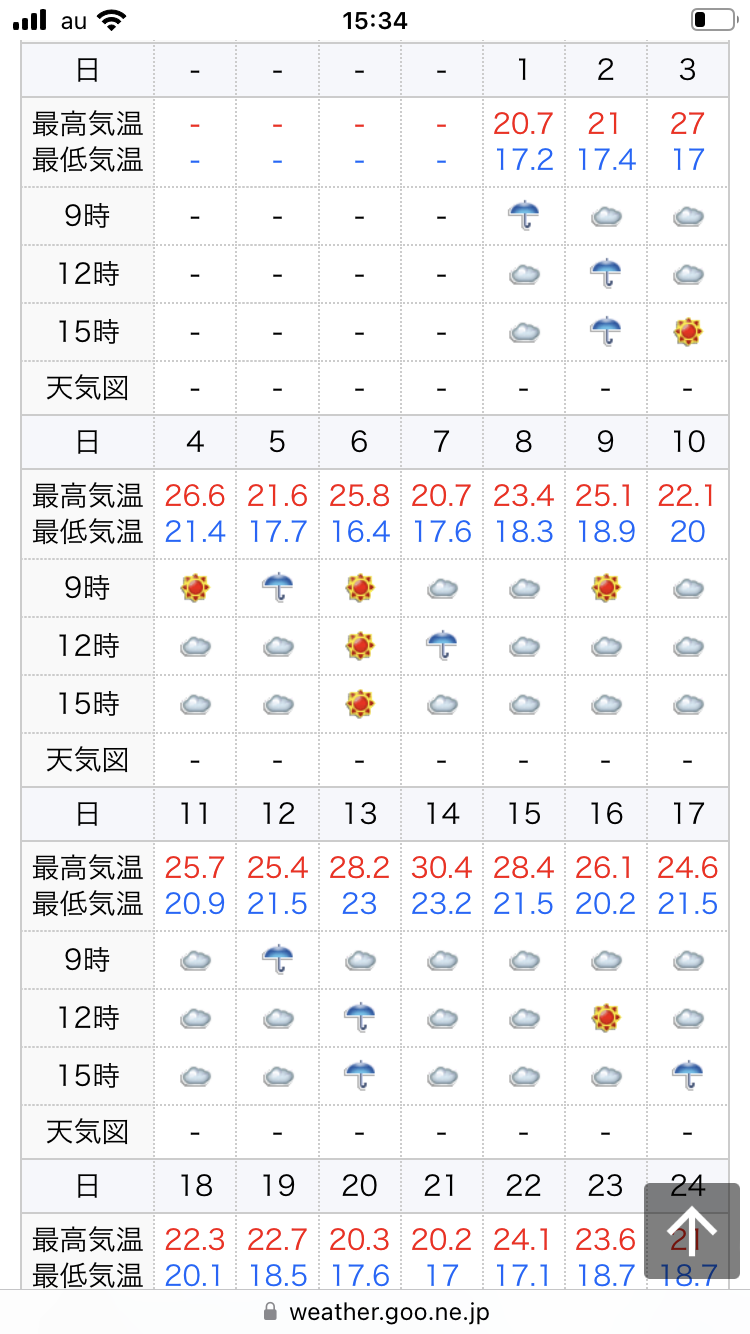Image resolution: width=750 pixels, height=1334 pixels.
Task: Tap the scroll-to-top arrow button
Action: tap(692, 1231)
